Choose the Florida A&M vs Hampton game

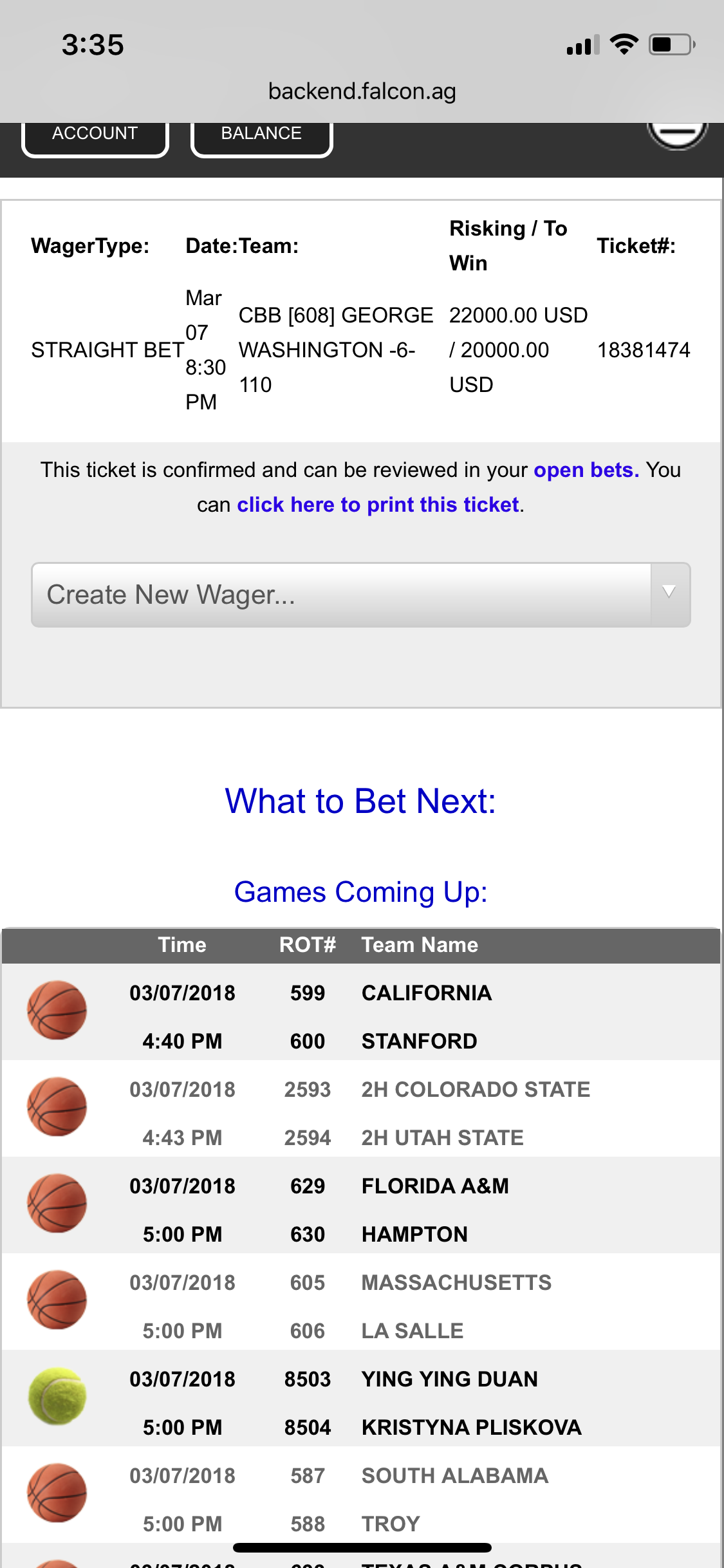[x=361, y=1205]
